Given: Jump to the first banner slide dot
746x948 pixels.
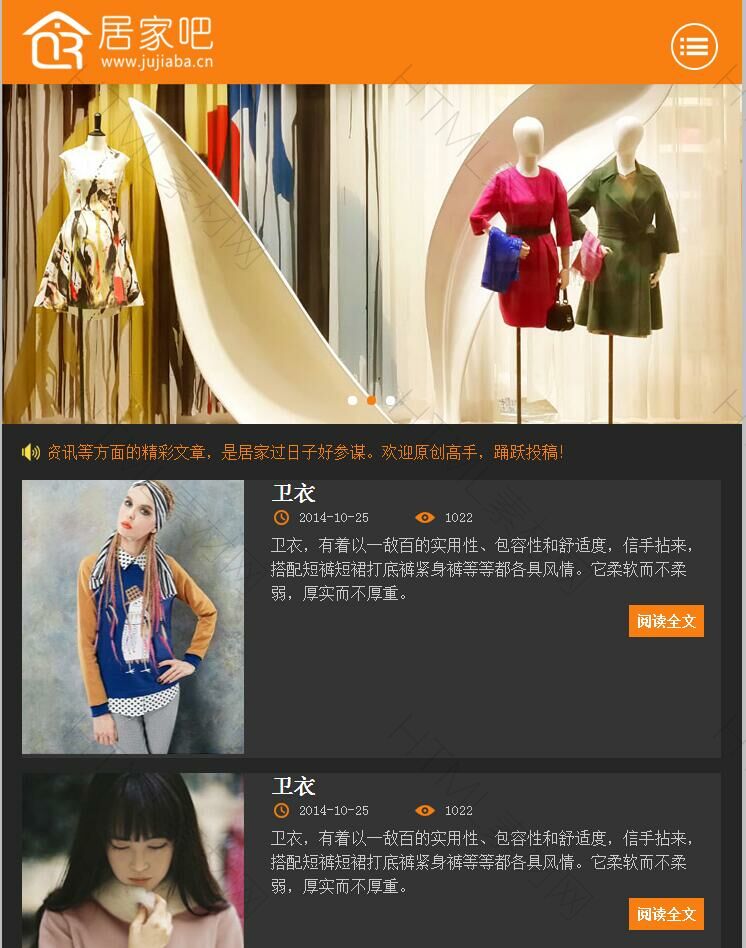Looking at the screenshot, I should (352, 400).
